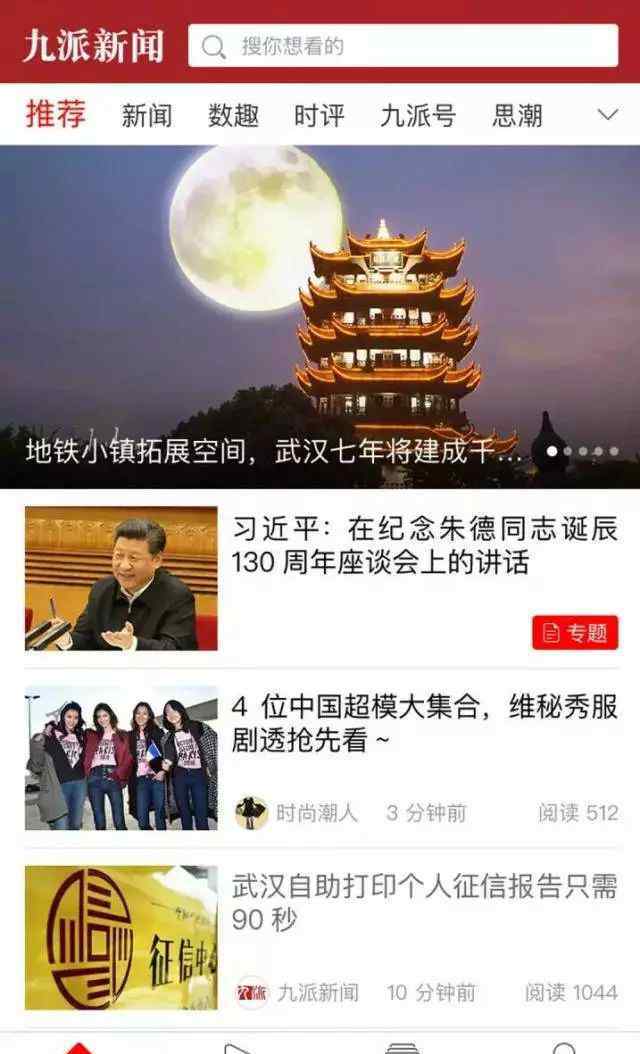Image resolution: width=640 pixels, height=1054 pixels.
Task: Switch to the 新闻 tab
Action: [x=147, y=116]
